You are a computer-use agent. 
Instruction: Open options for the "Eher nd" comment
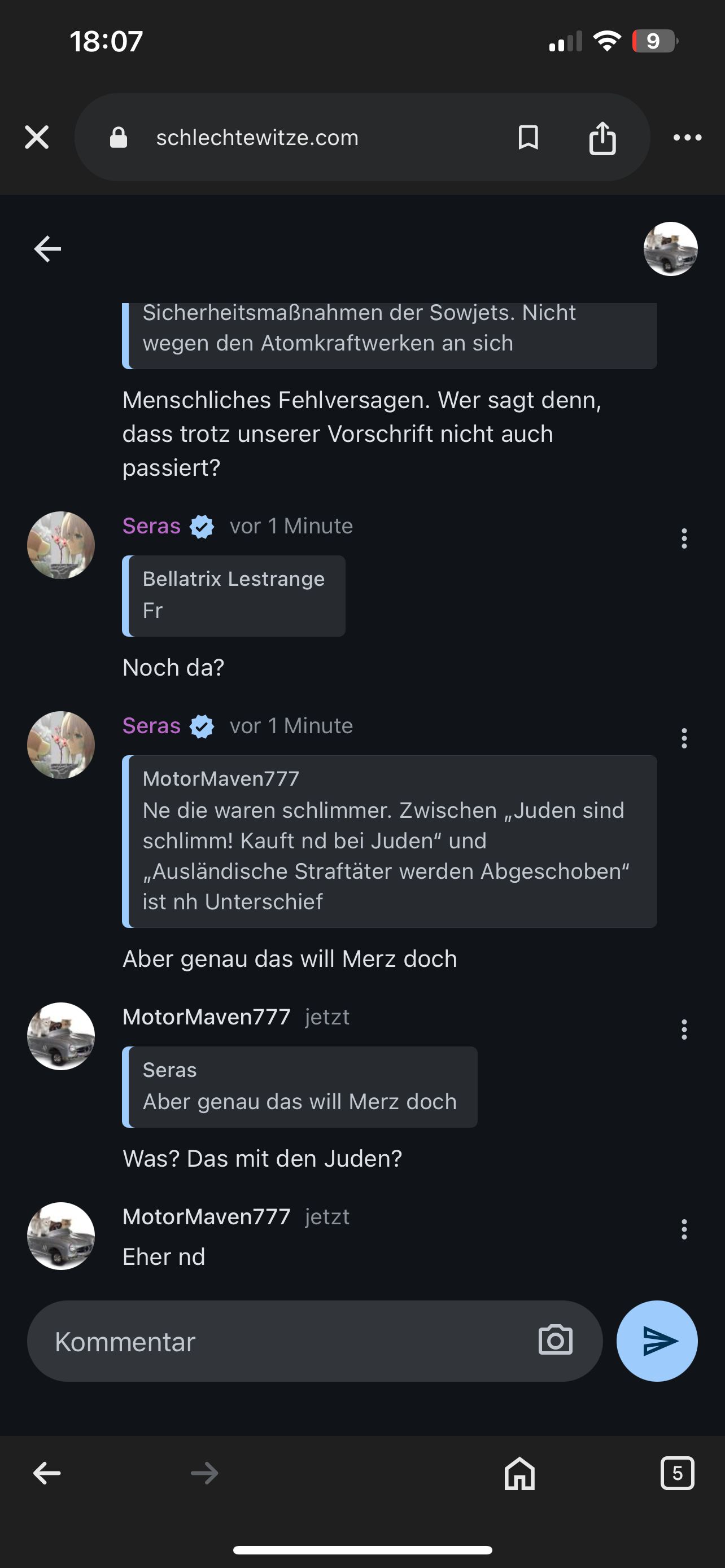click(684, 1229)
